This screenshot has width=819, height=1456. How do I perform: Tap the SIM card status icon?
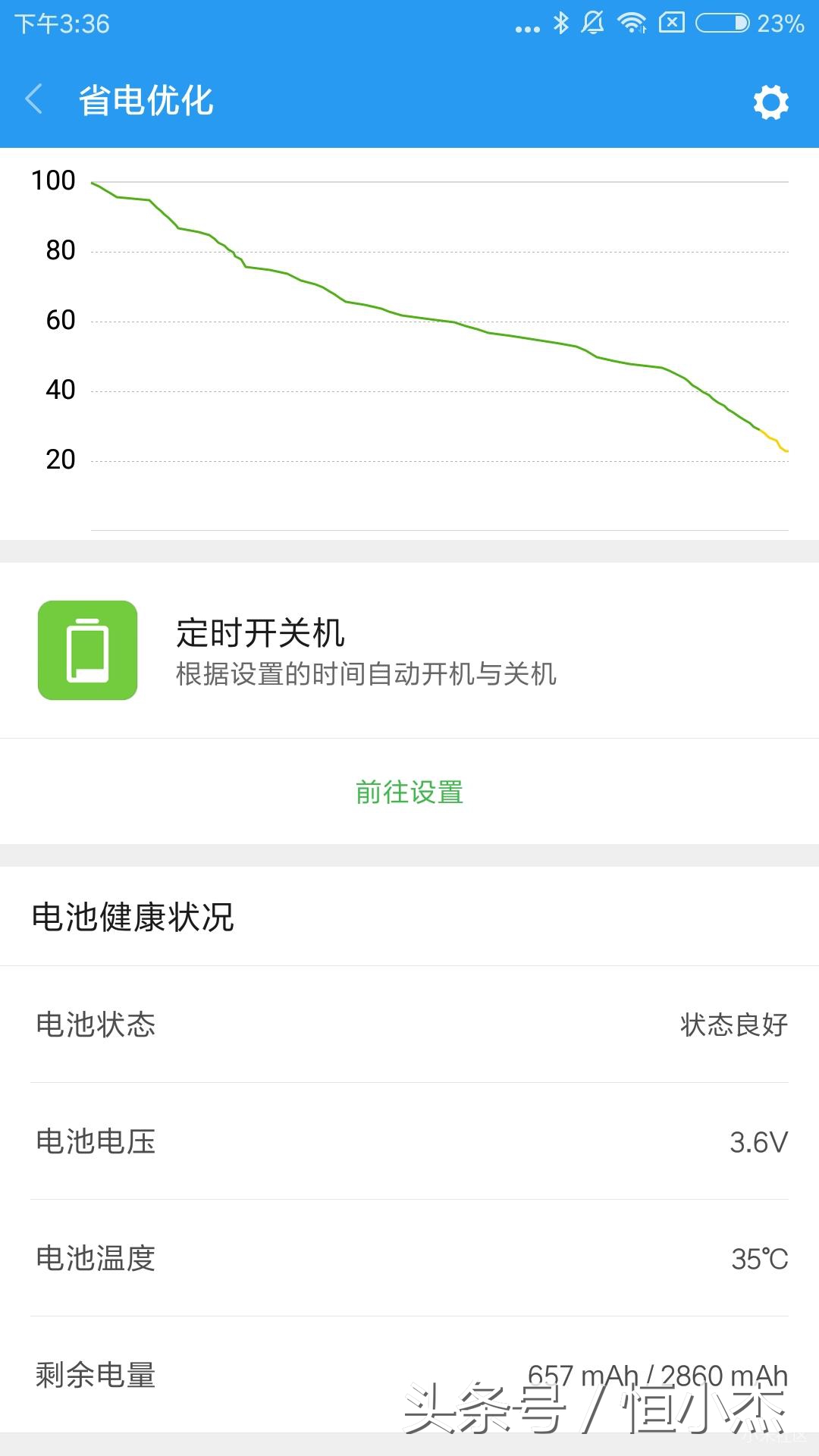coord(673,24)
